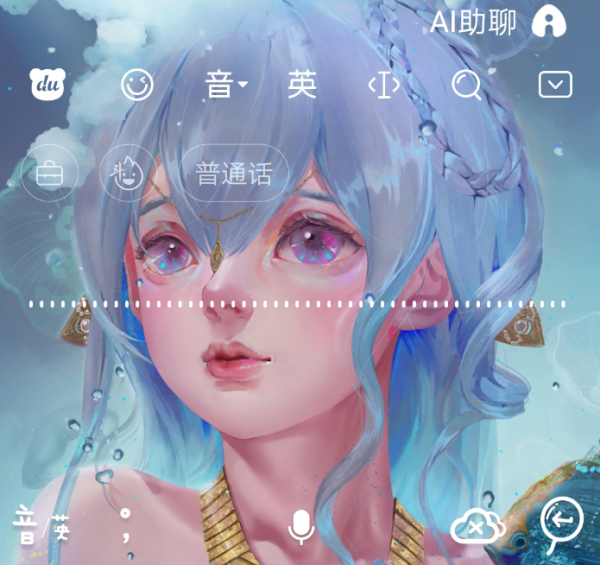Open the emoji smiley panel
This screenshot has height=565, width=600.
[x=137, y=85]
